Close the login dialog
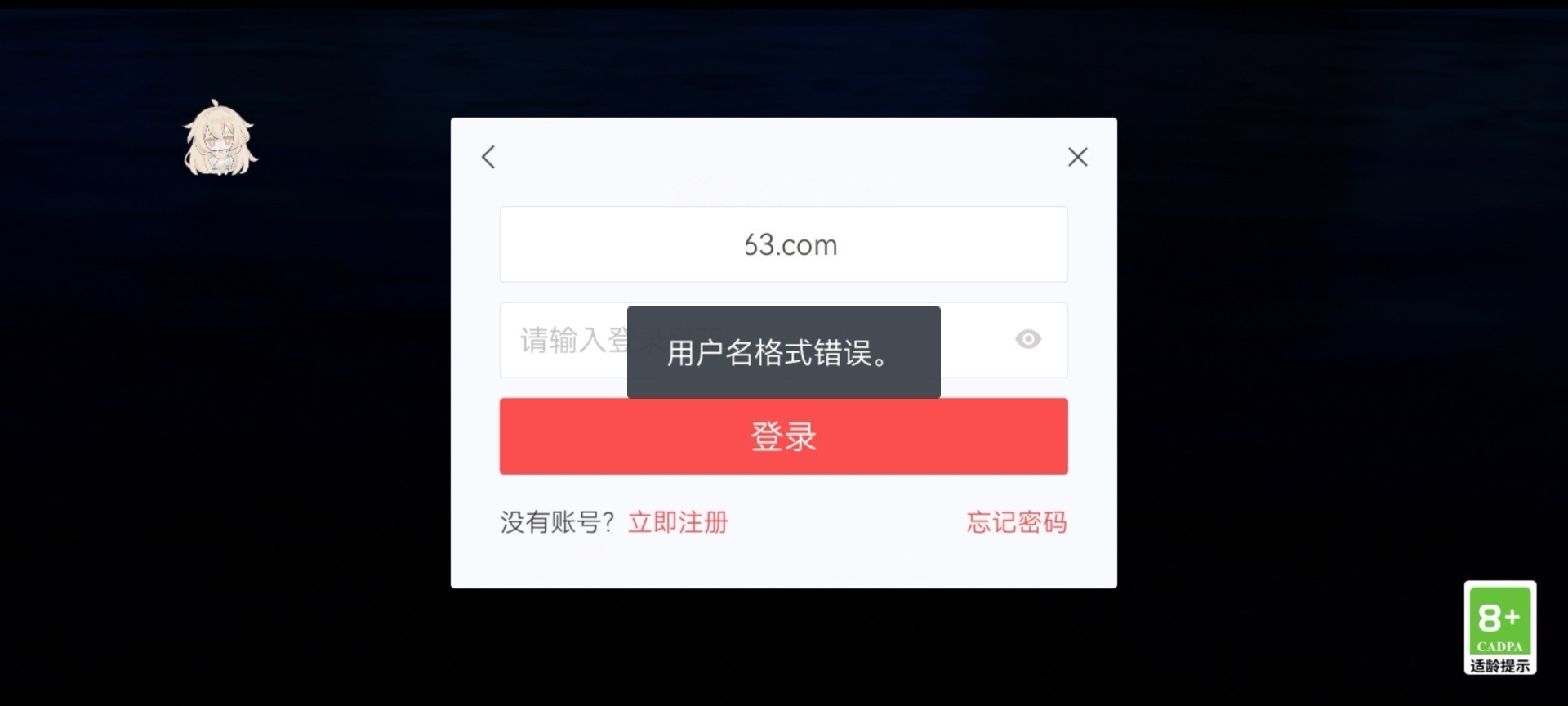 click(1077, 157)
